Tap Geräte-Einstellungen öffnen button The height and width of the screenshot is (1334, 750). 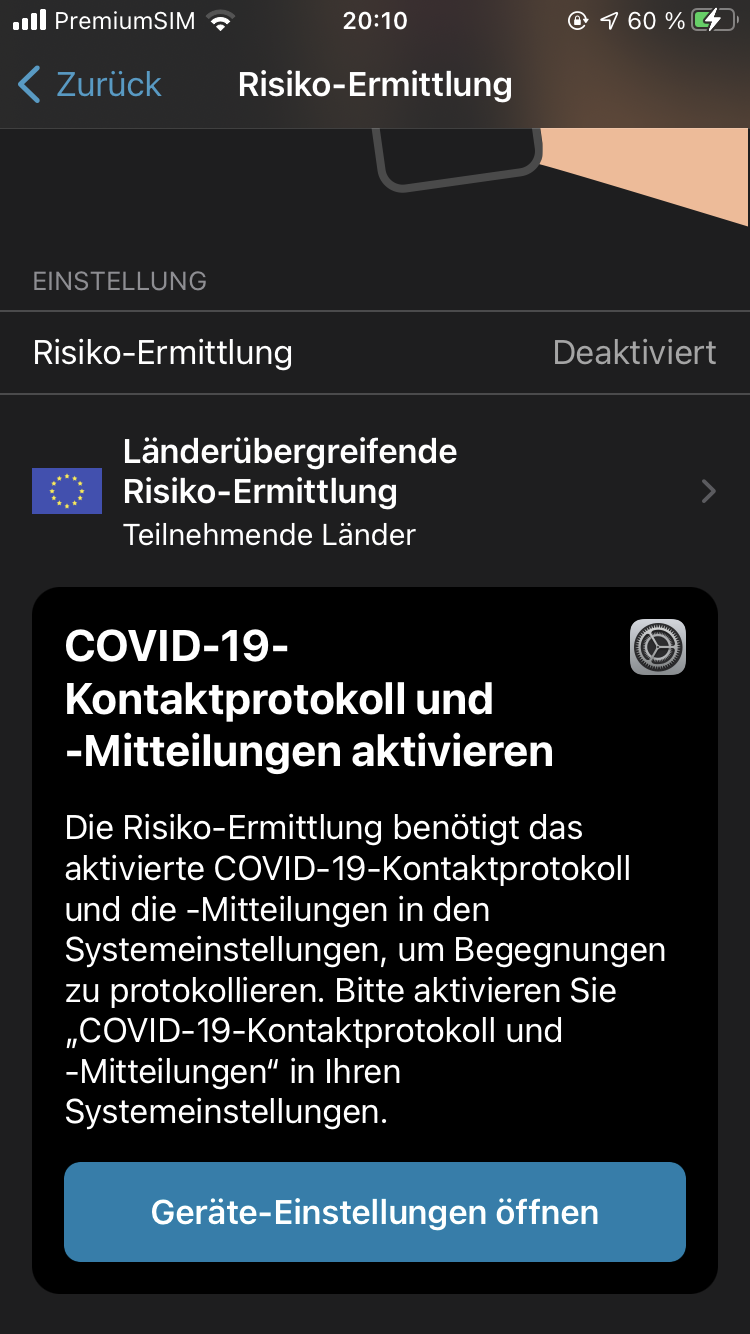pyautogui.click(x=374, y=1212)
